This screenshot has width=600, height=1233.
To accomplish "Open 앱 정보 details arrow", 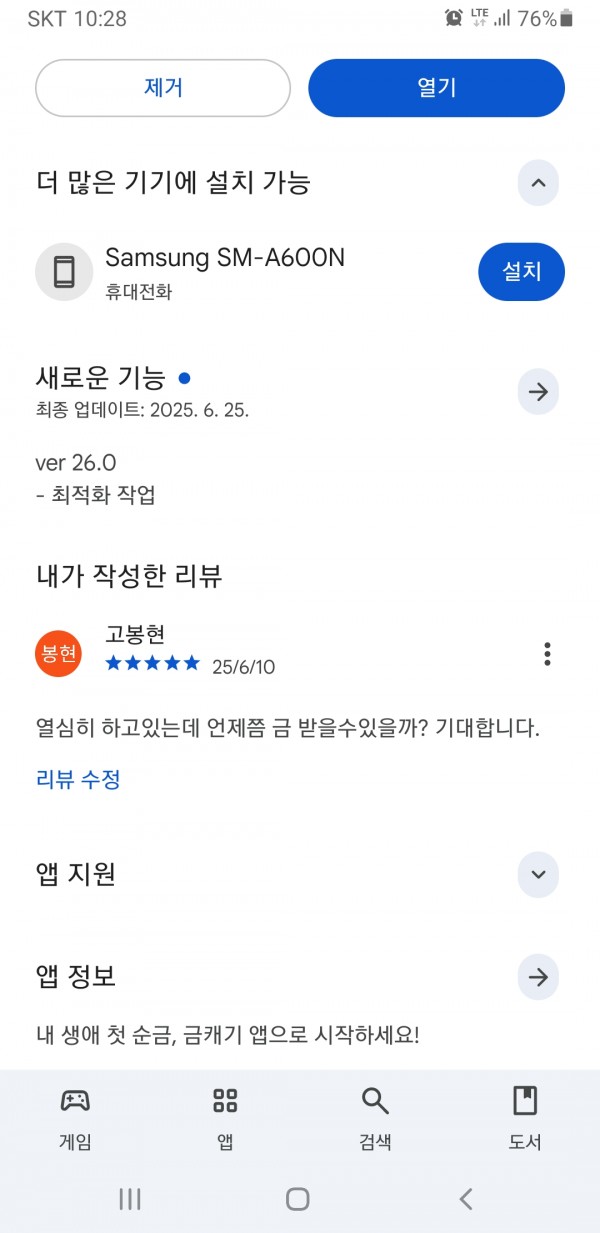I will click(x=538, y=977).
